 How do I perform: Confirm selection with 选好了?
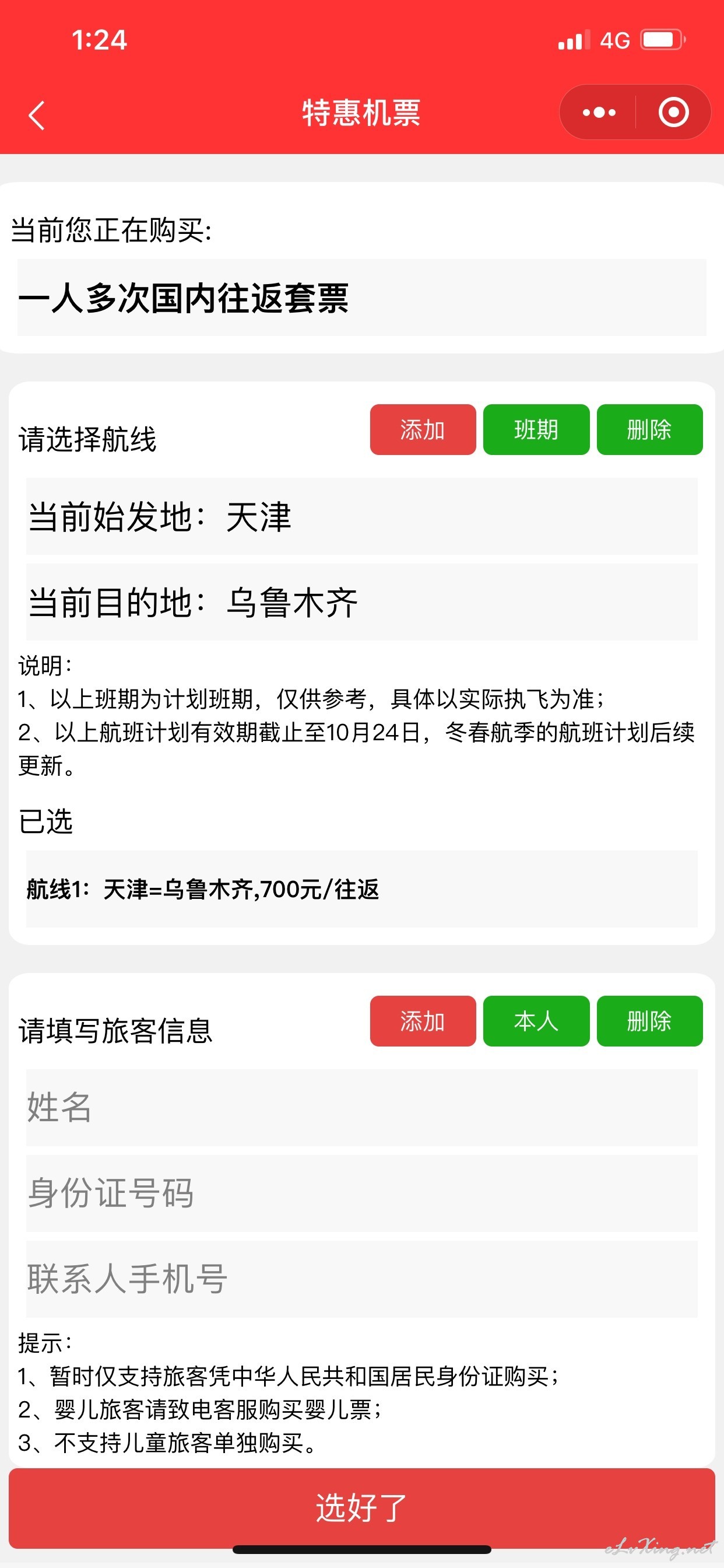pyautogui.click(x=361, y=1507)
